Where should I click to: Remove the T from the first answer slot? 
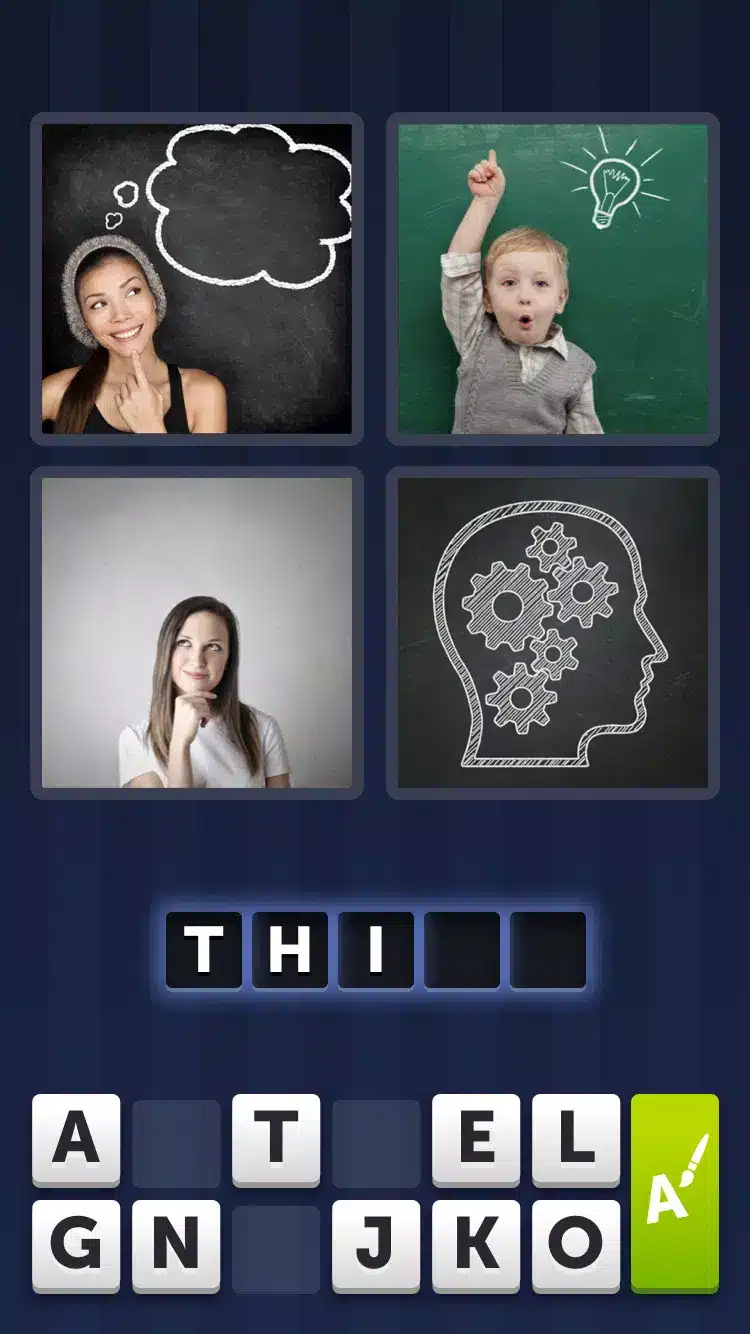click(x=204, y=950)
